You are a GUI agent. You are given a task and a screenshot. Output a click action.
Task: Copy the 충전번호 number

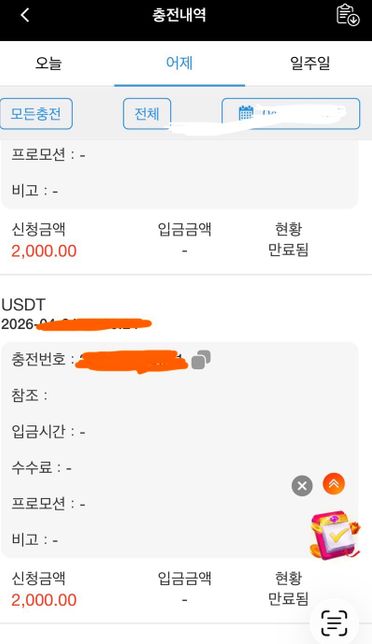201,359
